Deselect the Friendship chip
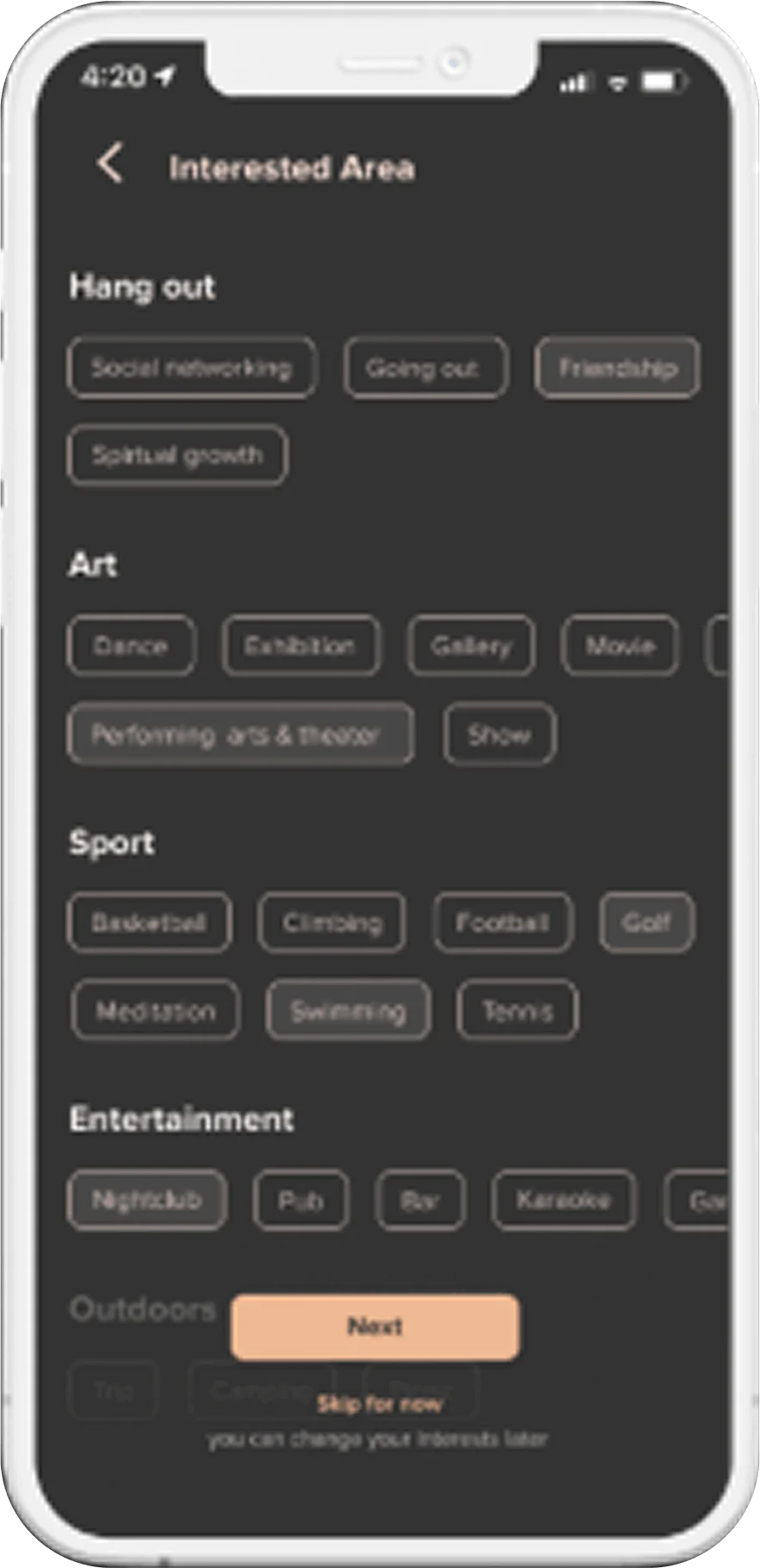This screenshot has width=760, height=1568. 617,369
